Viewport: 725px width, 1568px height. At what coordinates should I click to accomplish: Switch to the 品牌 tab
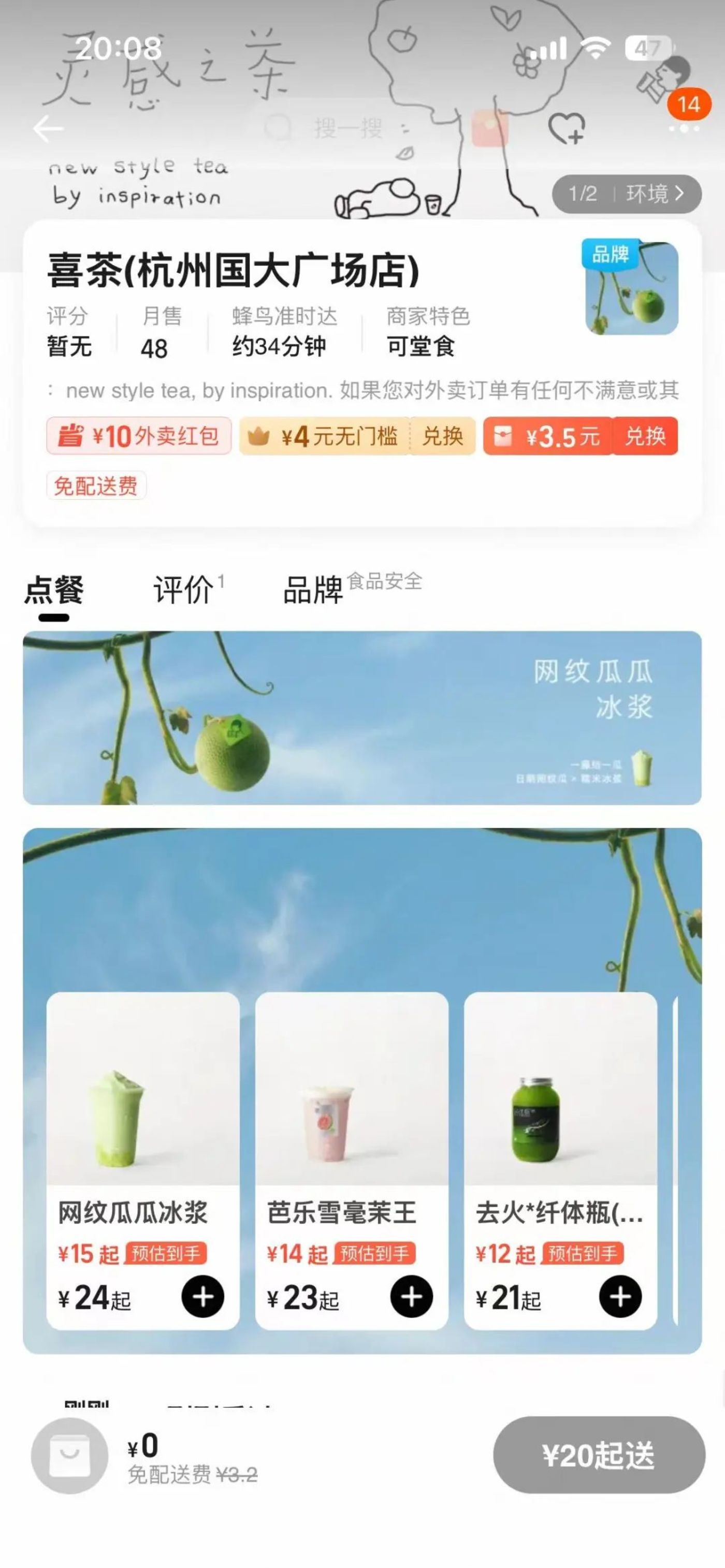tap(313, 589)
